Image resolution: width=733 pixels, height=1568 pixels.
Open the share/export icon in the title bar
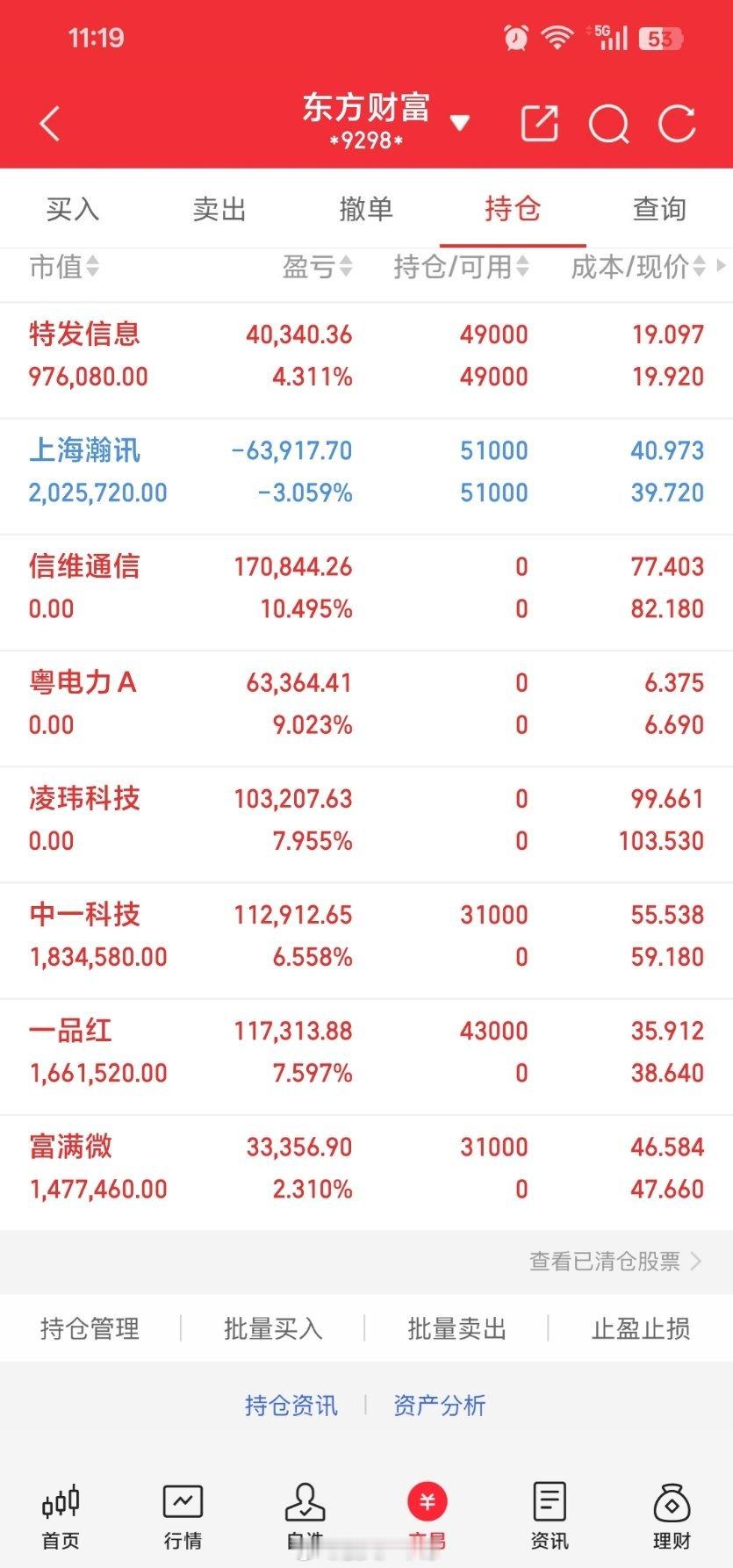tap(540, 123)
